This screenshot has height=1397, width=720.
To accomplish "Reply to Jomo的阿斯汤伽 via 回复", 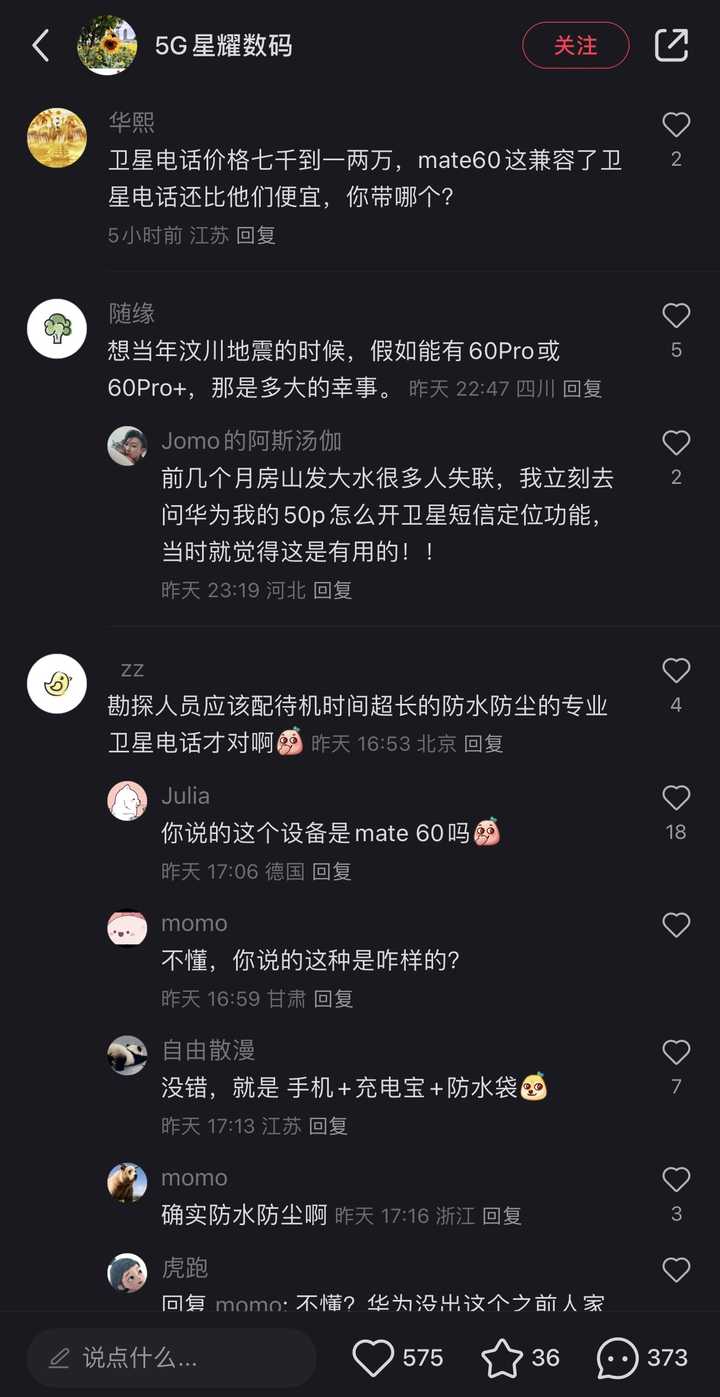I will (333, 590).
